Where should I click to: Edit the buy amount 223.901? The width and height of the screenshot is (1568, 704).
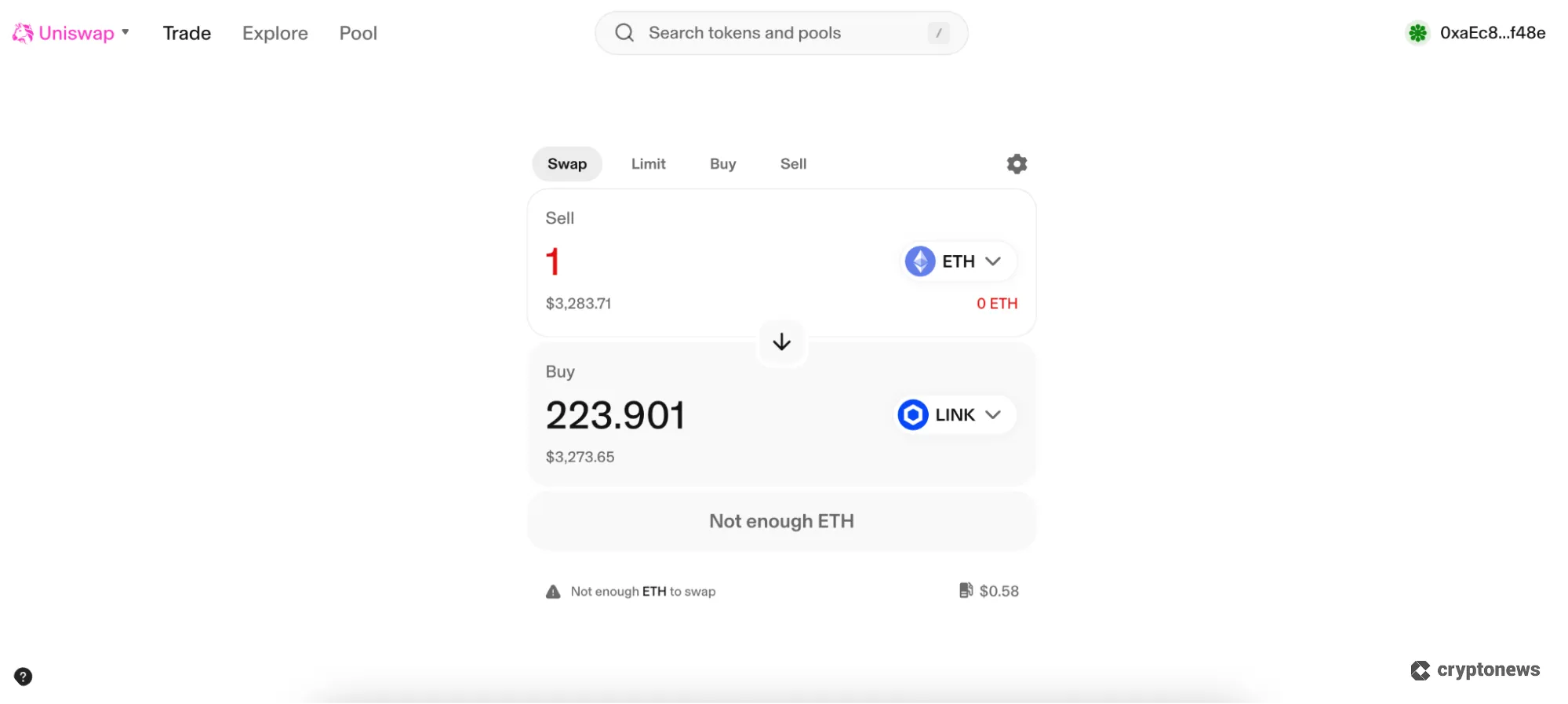[x=616, y=415]
